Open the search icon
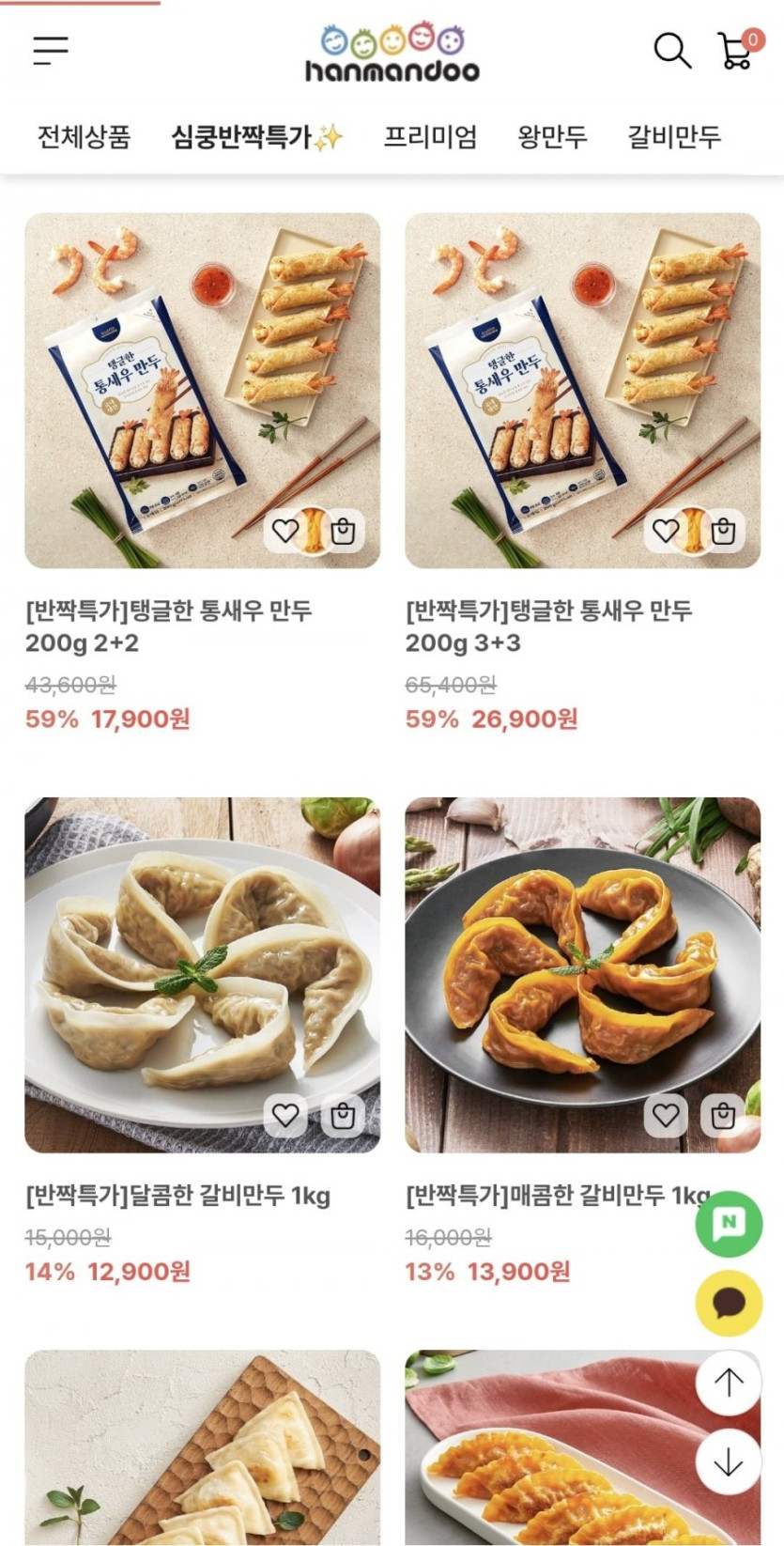Screen dimensions: 784x1546 click(x=671, y=51)
